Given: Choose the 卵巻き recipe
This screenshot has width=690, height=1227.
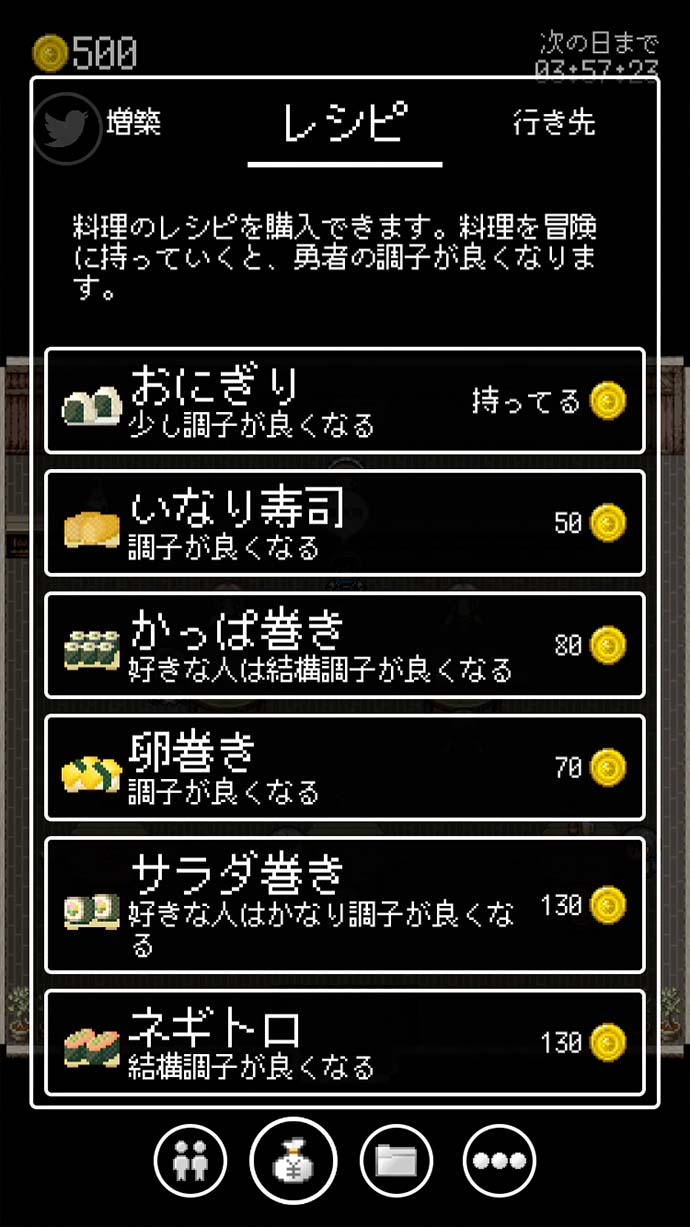Looking at the screenshot, I should click(x=345, y=768).
